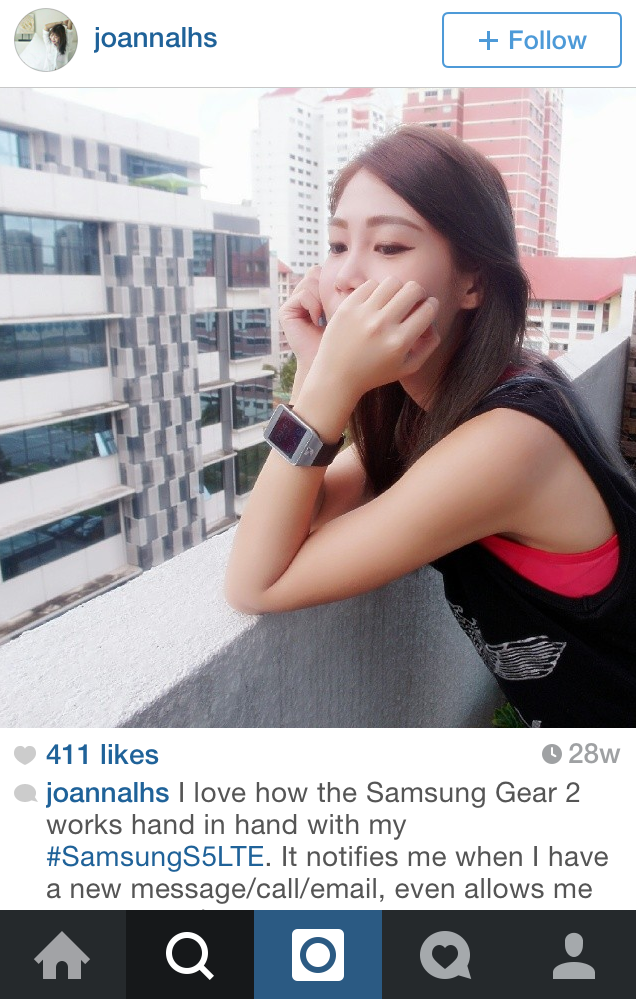This screenshot has height=999, width=636.
Task: Follow joannalhs
Action: click(531, 40)
